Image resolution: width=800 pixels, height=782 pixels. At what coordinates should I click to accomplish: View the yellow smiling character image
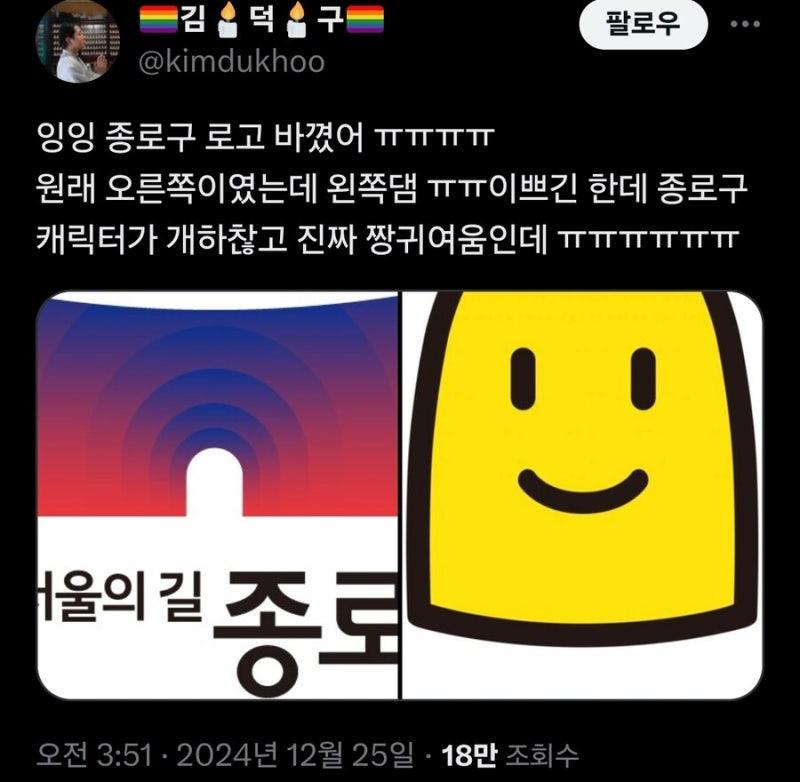click(x=582, y=495)
